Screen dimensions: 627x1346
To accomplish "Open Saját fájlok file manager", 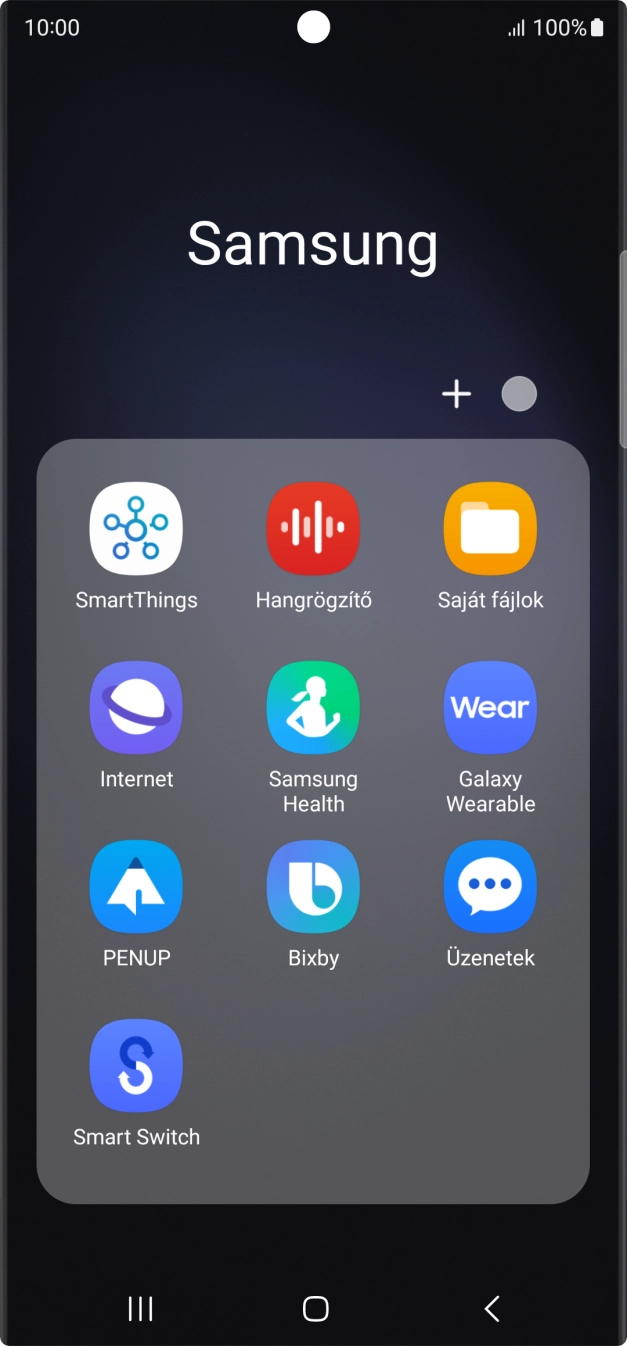I will 490,529.
